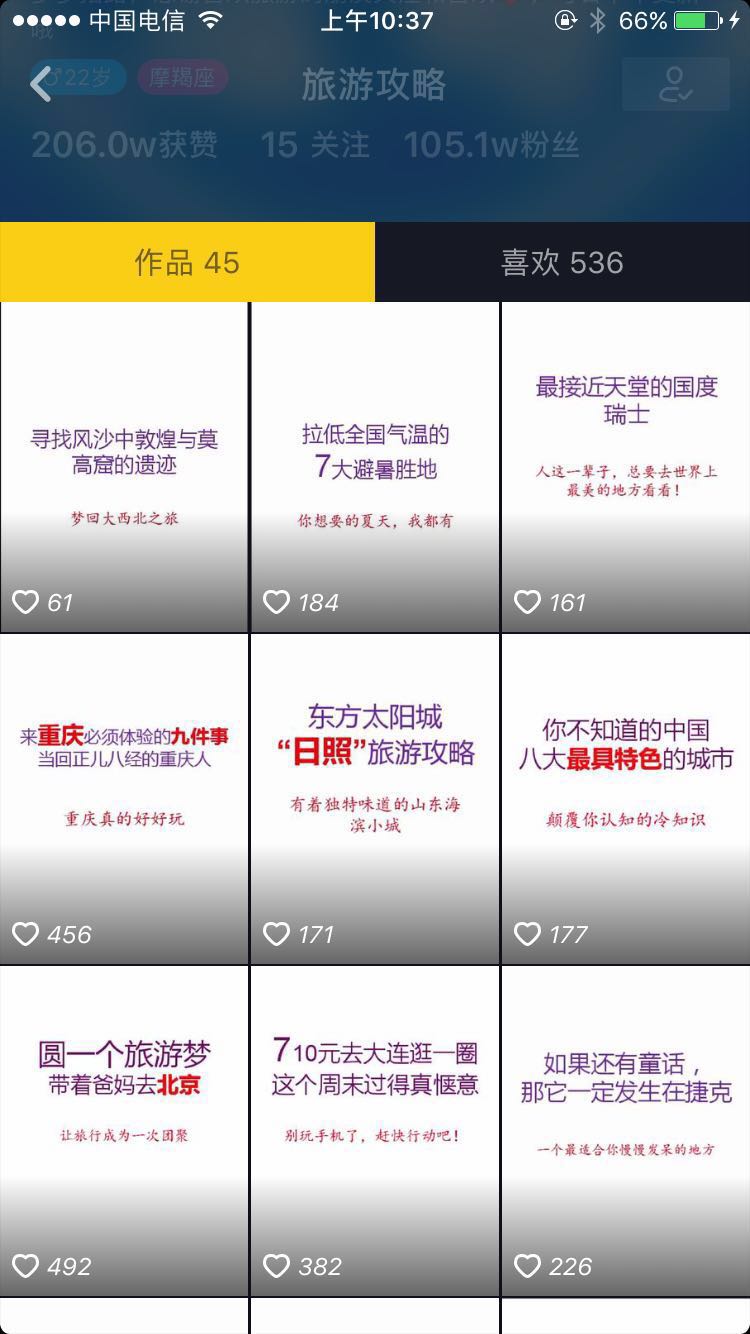Open the 日照旅游攻略 video
The image size is (750, 1334).
click(x=375, y=799)
